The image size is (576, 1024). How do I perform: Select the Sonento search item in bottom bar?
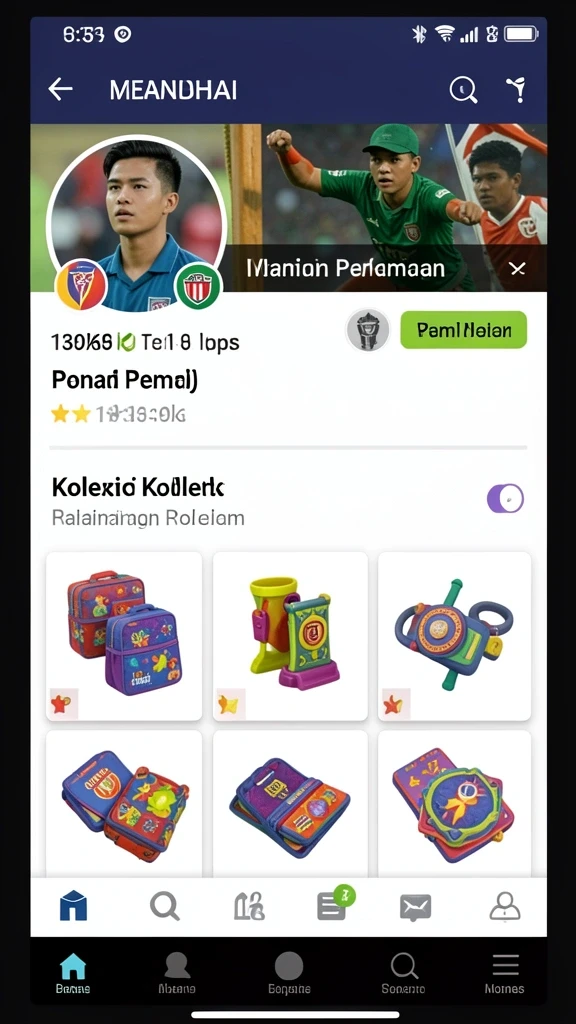[404, 973]
